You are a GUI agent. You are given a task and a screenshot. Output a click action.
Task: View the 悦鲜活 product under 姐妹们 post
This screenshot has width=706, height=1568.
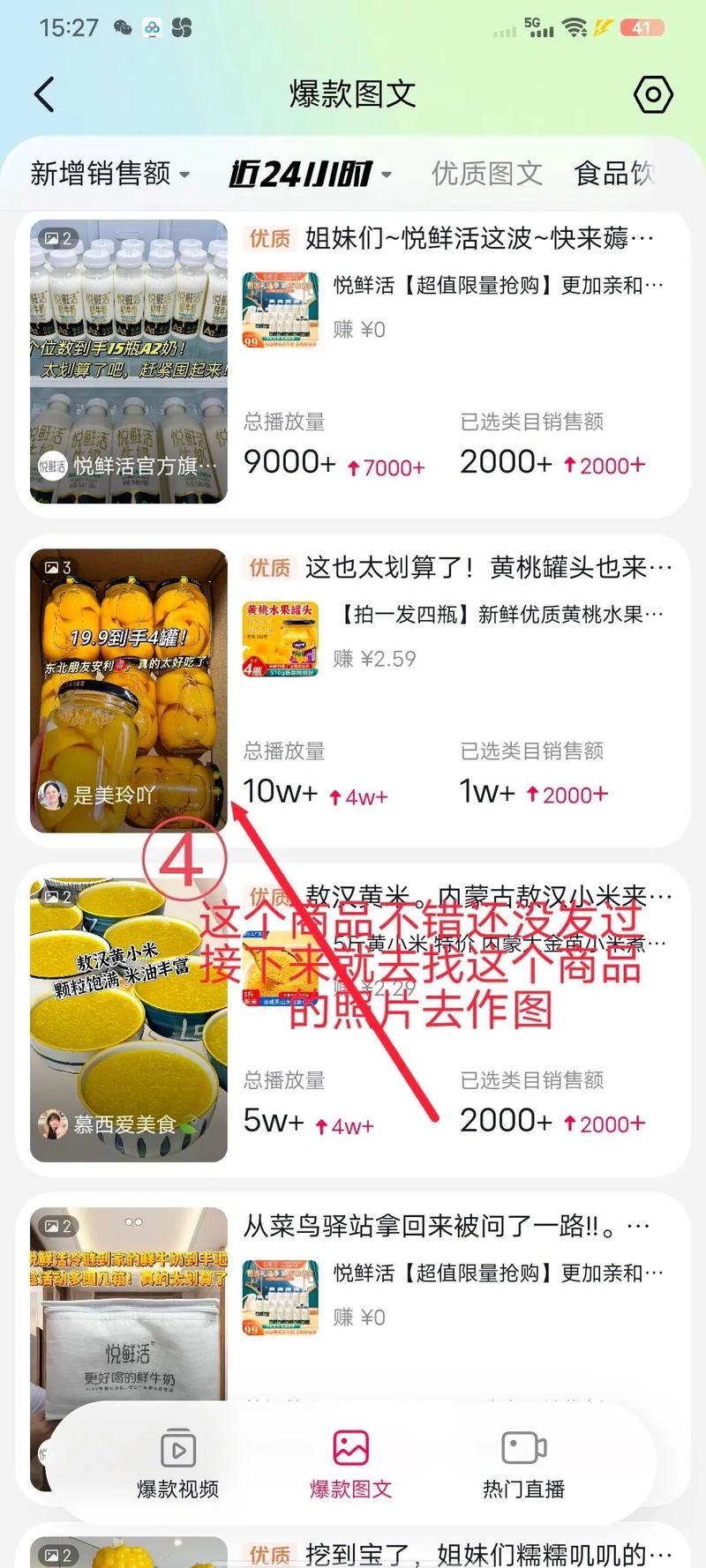497,286
